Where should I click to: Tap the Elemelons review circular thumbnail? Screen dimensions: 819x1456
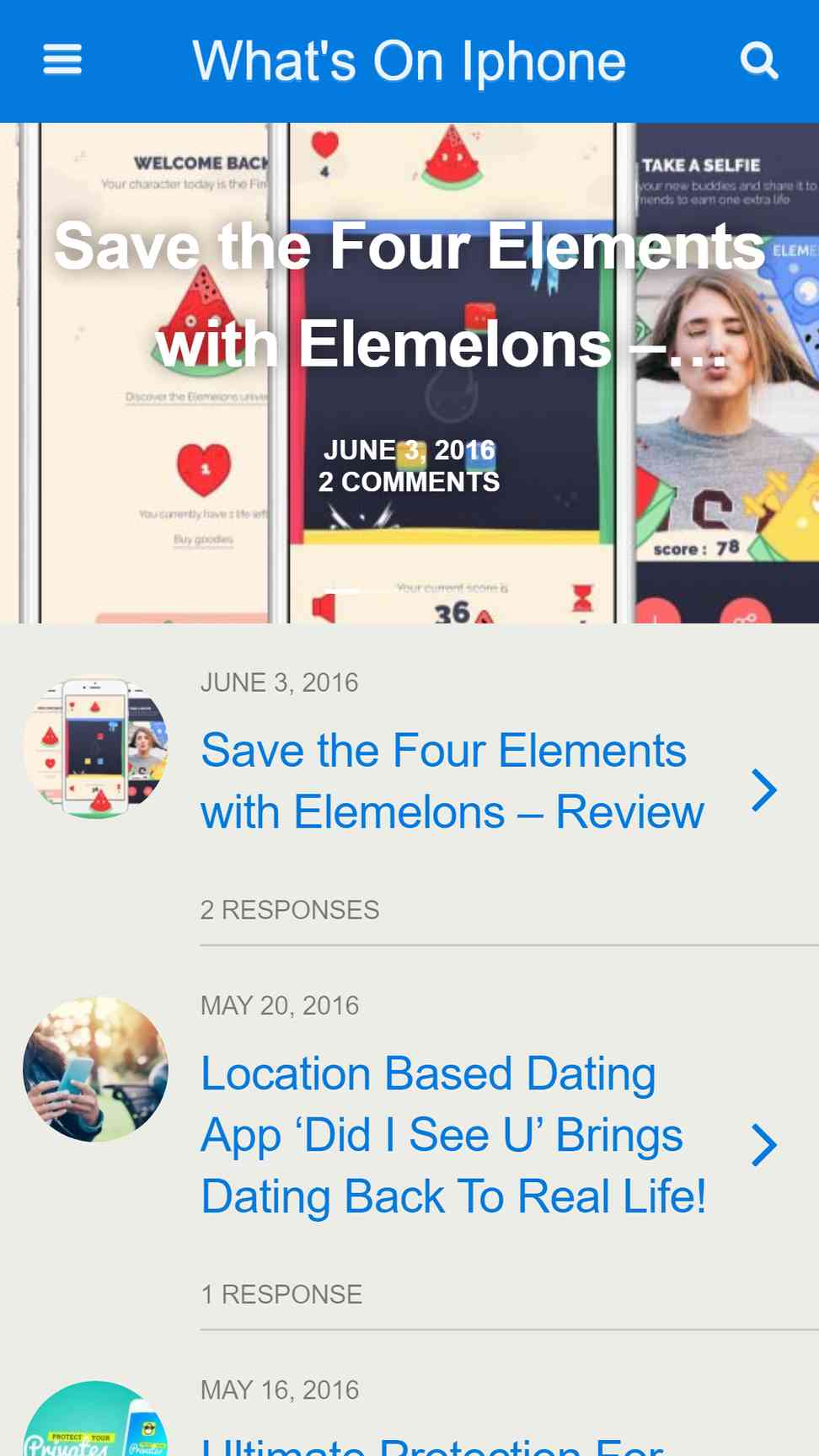(95, 747)
